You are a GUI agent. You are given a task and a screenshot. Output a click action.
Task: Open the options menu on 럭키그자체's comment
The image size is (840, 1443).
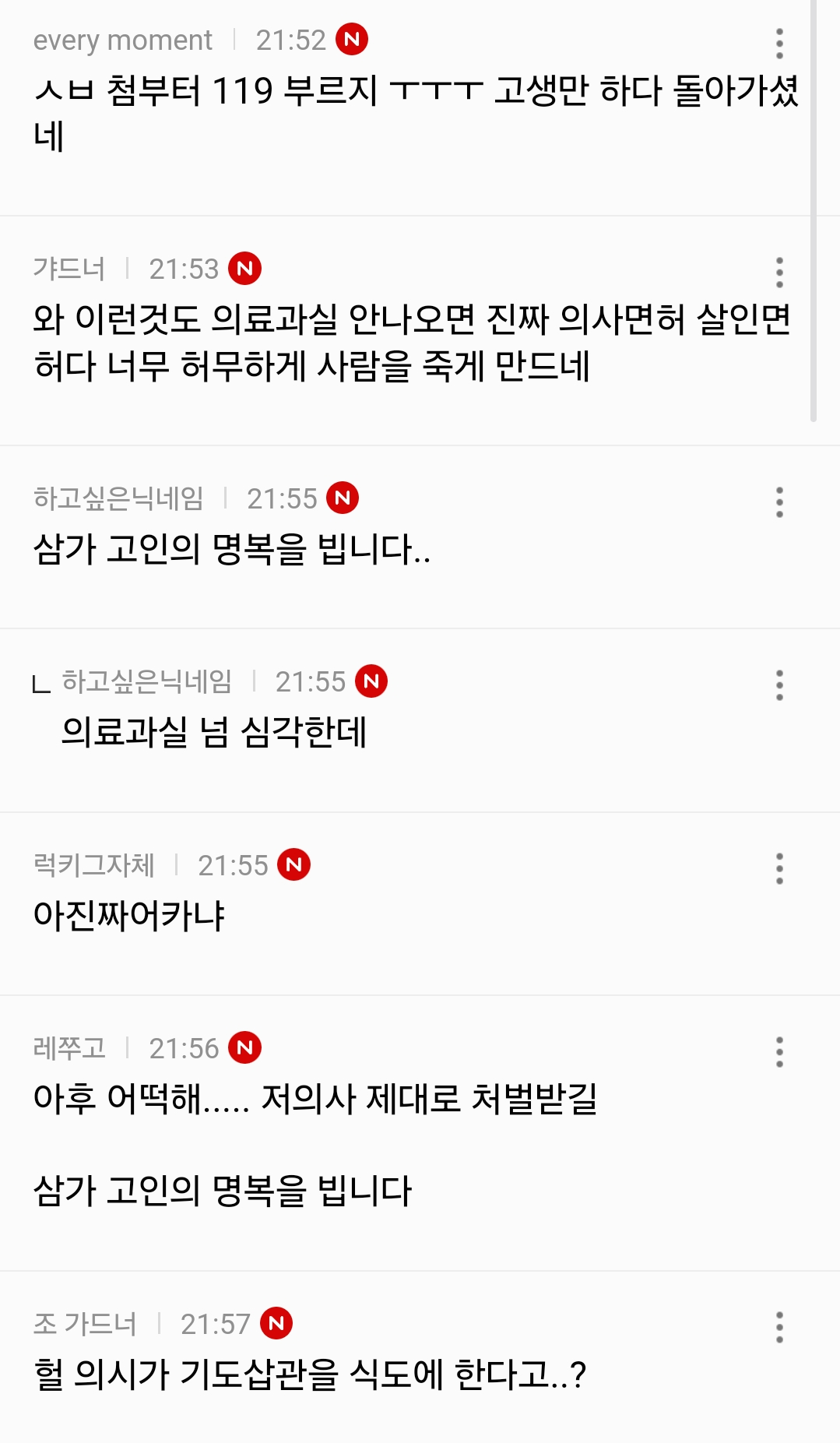pyautogui.click(x=779, y=868)
